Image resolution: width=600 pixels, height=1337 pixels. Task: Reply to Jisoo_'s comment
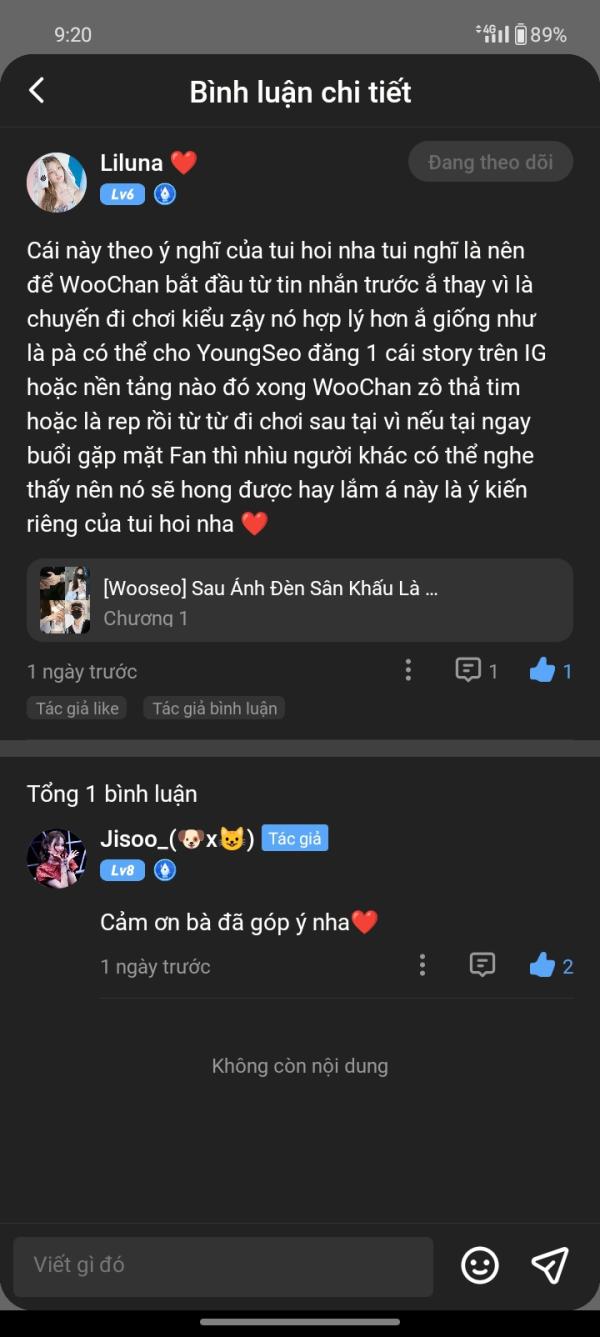click(x=483, y=965)
